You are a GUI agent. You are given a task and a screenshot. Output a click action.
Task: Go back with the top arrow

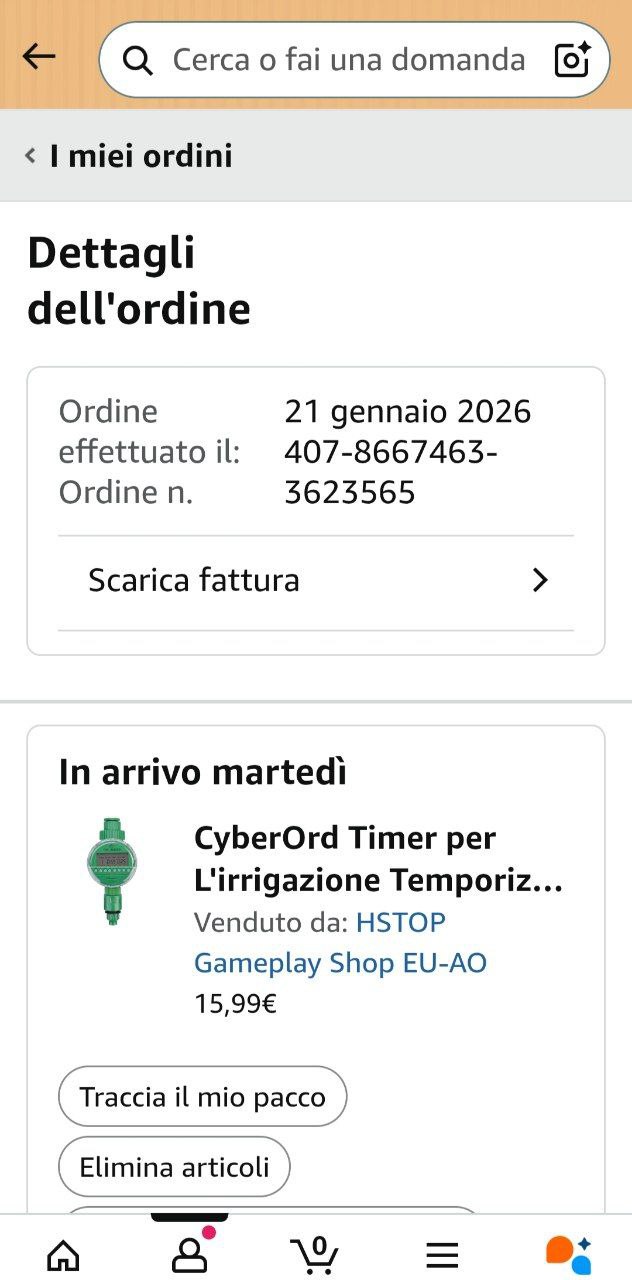click(39, 57)
